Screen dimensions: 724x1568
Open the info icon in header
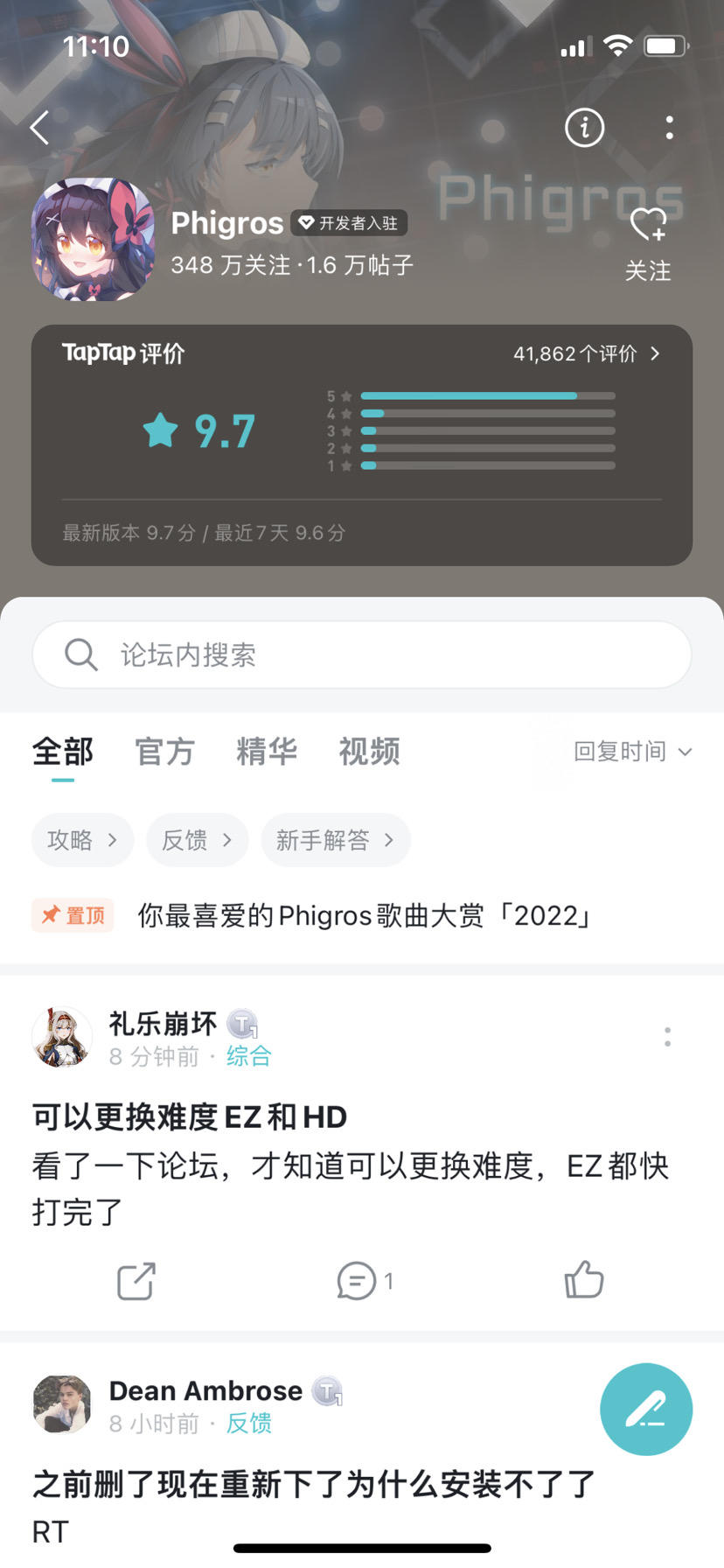pyautogui.click(x=584, y=128)
